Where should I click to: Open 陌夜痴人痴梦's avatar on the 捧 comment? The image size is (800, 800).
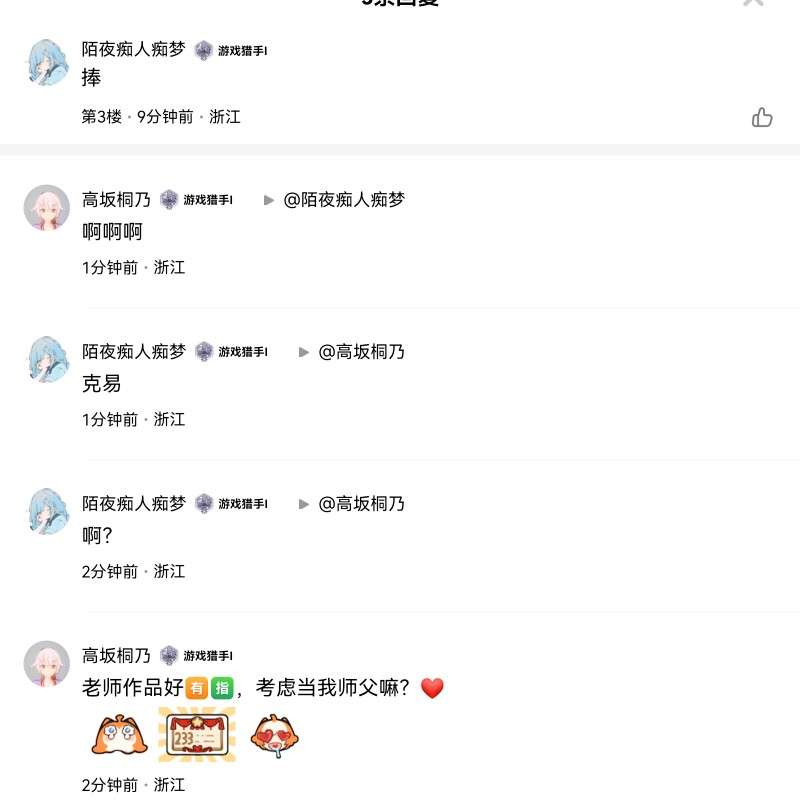(47, 62)
